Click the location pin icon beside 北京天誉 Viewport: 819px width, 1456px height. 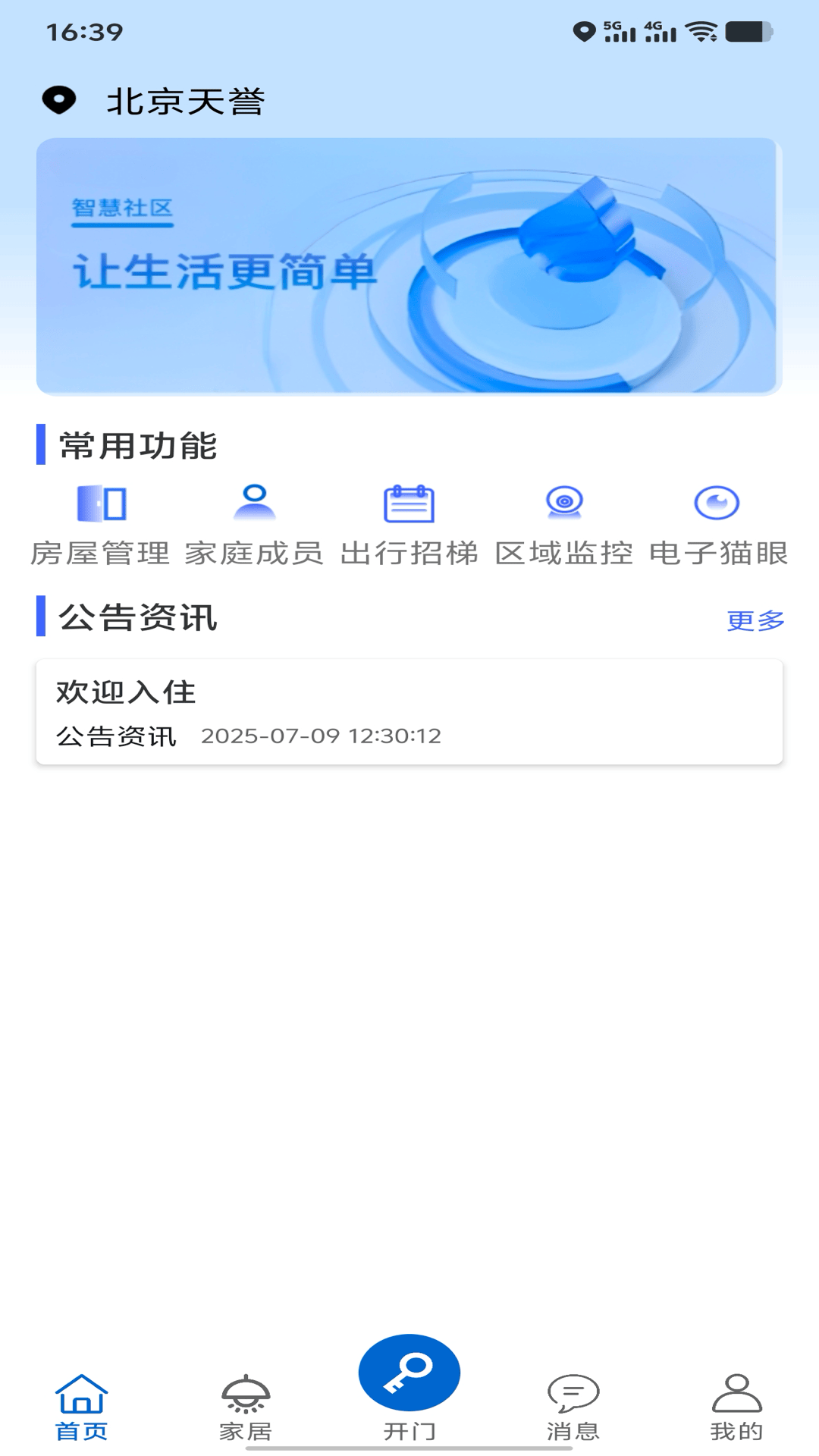[59, 99]
